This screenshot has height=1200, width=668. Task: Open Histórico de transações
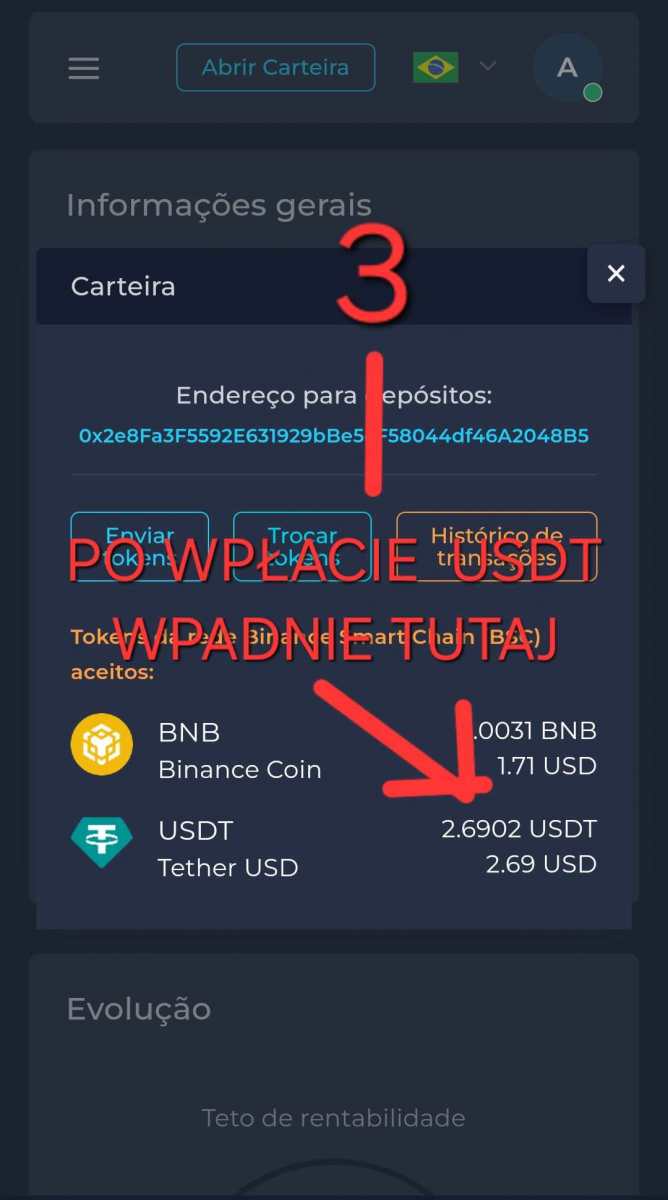497,546
